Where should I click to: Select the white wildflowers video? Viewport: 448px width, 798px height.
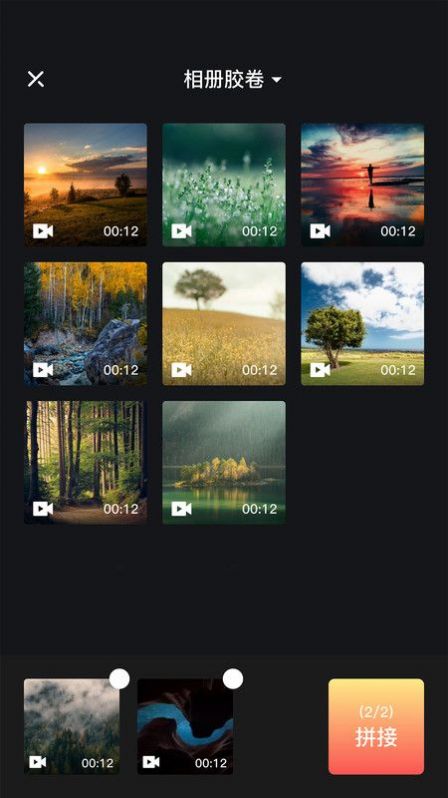(x=224, y=185)
